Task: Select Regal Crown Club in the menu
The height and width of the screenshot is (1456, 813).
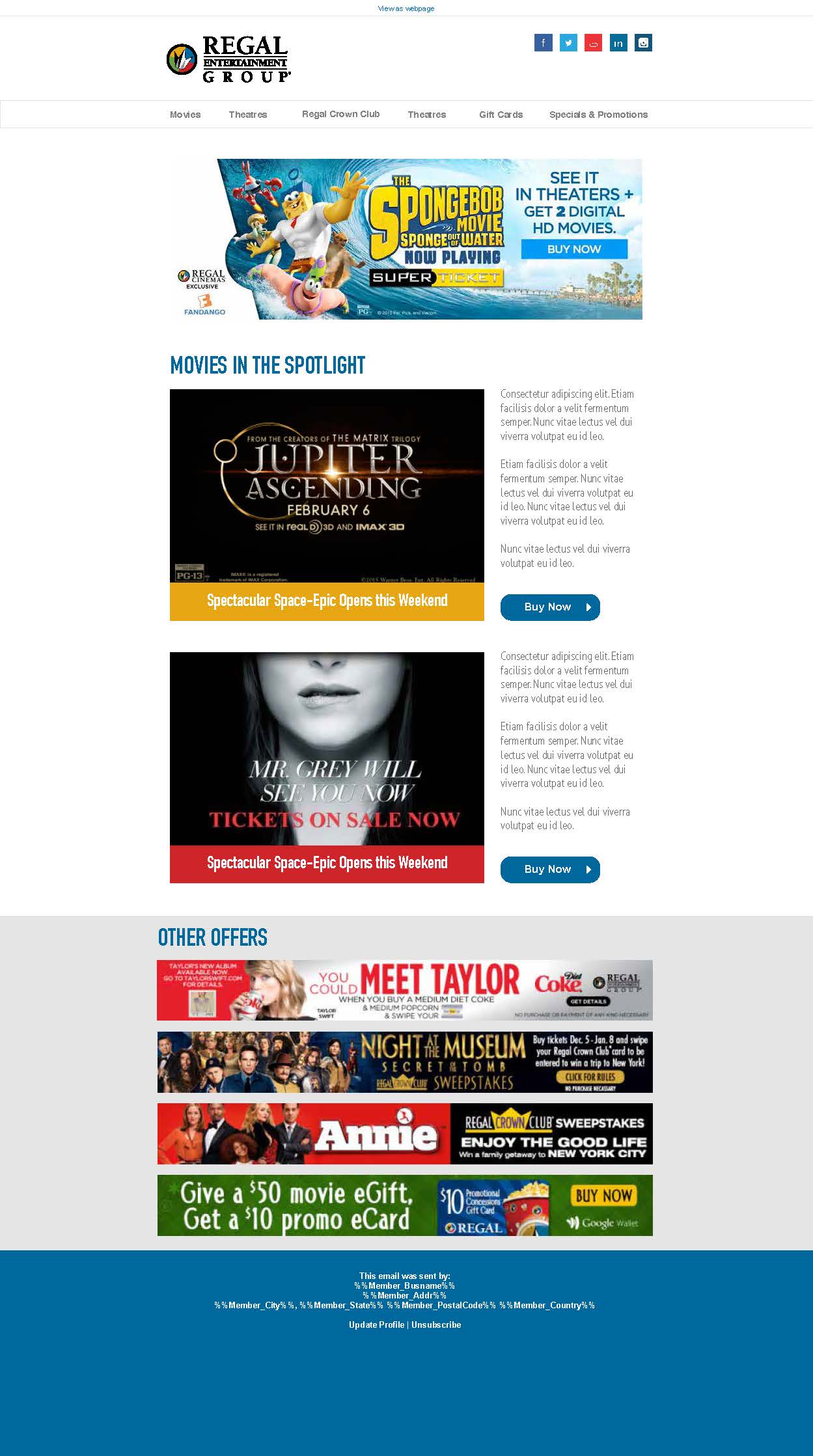Action: [340, 114]
